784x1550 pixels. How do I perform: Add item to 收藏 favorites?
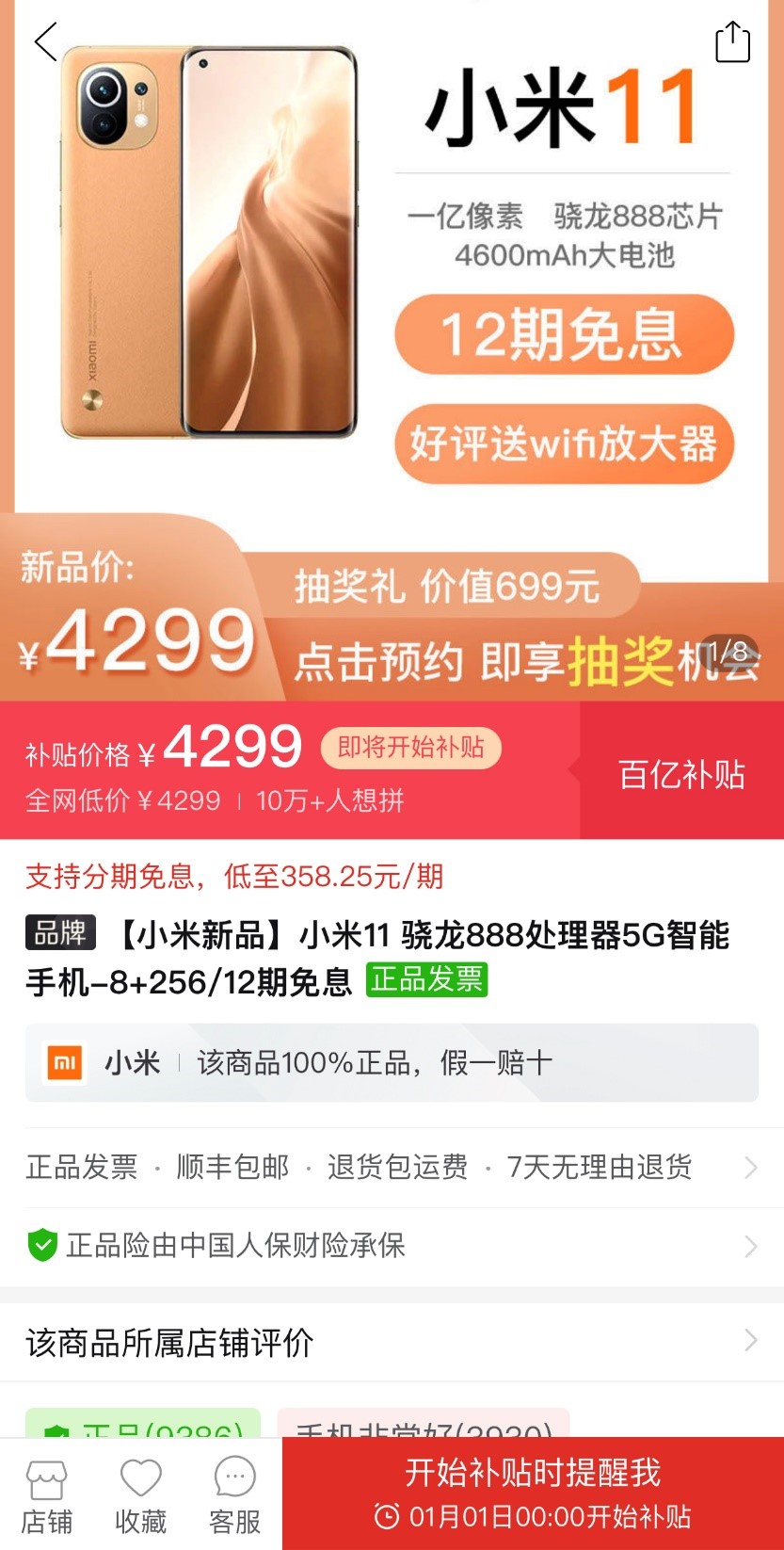[140, 1497]
